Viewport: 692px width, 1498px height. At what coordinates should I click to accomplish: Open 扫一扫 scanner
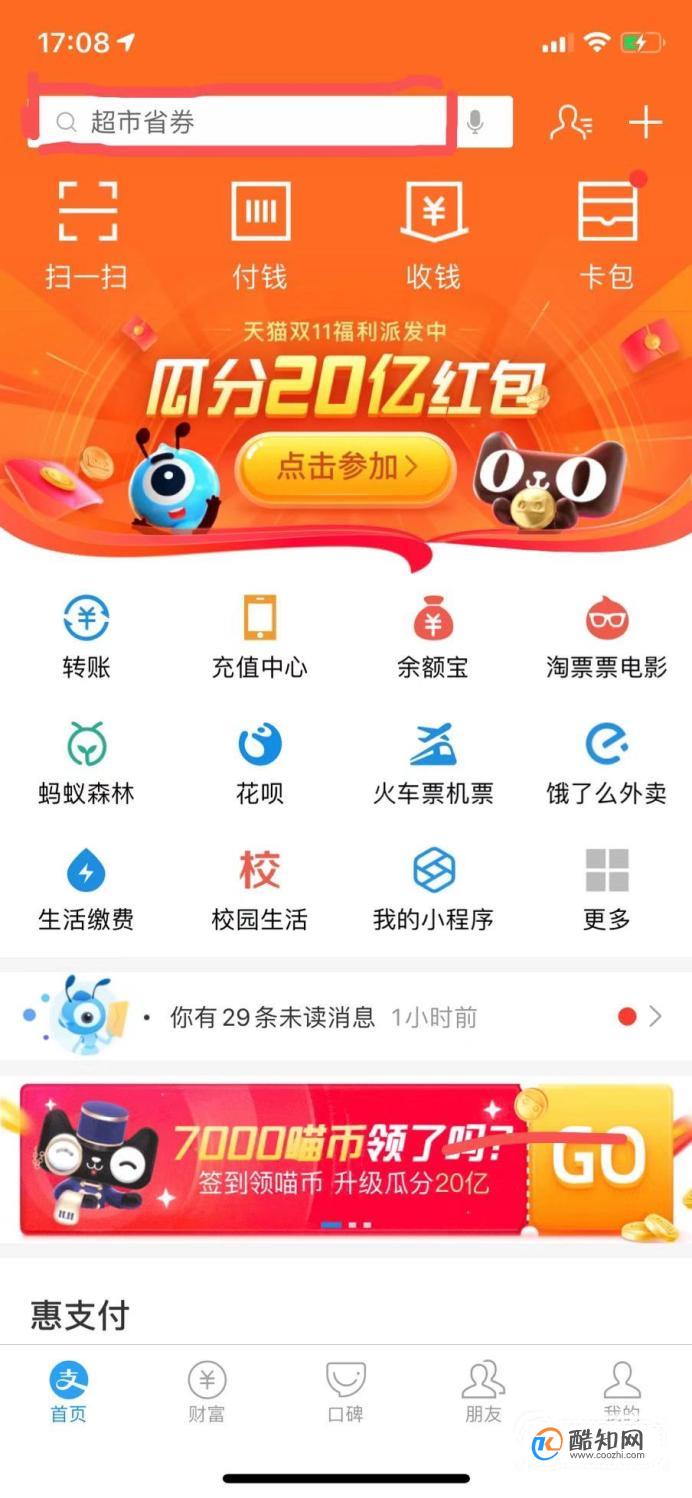(x=87, y=234)
